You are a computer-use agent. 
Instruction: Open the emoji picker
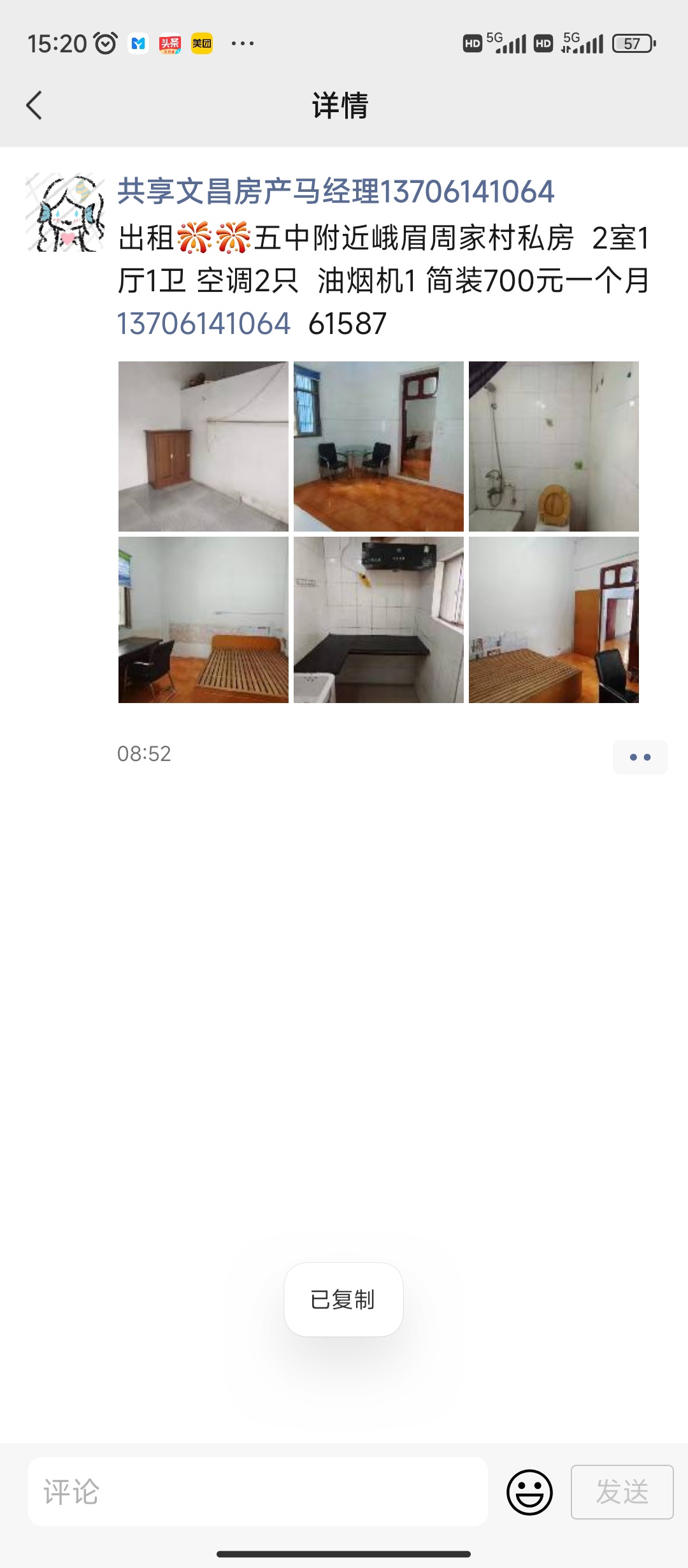point(529,1492)
